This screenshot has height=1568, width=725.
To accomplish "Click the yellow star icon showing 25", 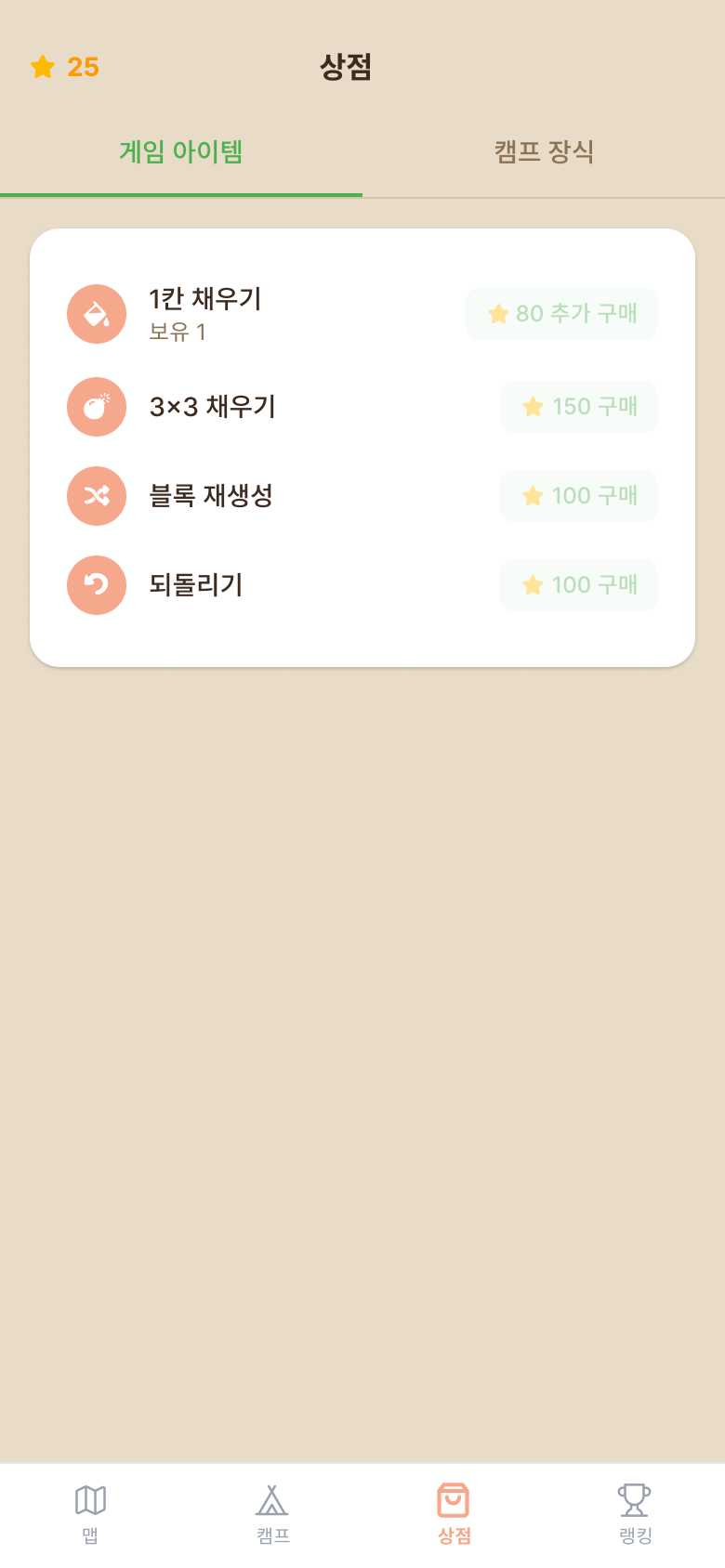I will 43,67.
